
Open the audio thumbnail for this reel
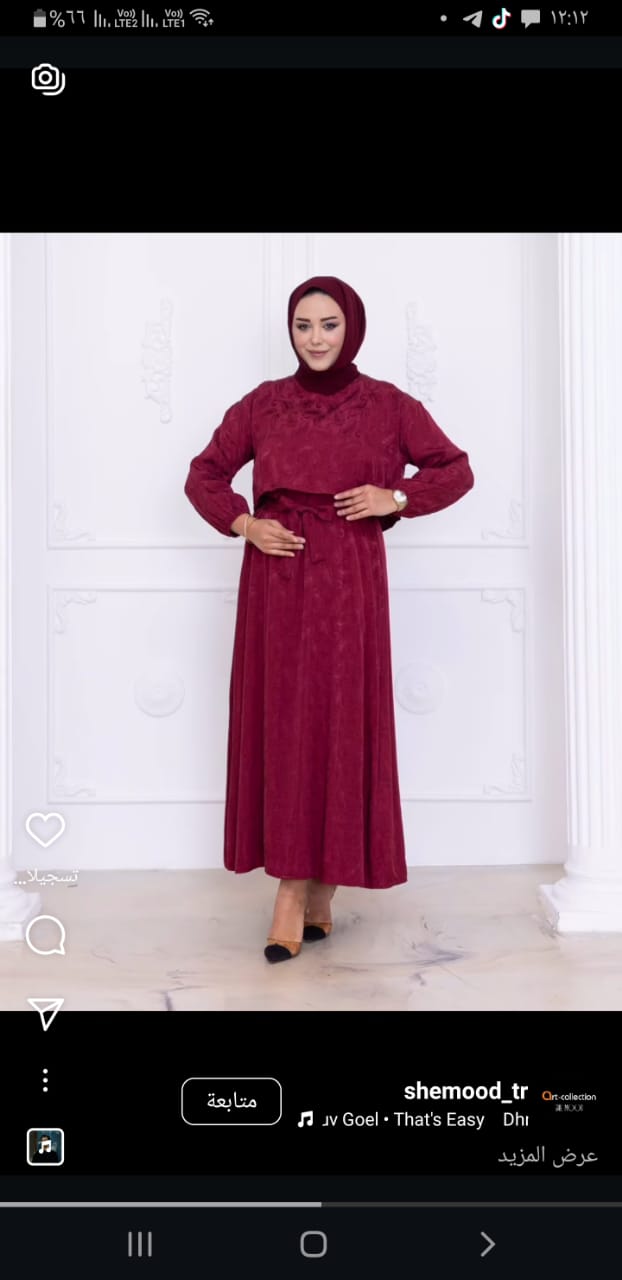click(x=45, y=1147)
